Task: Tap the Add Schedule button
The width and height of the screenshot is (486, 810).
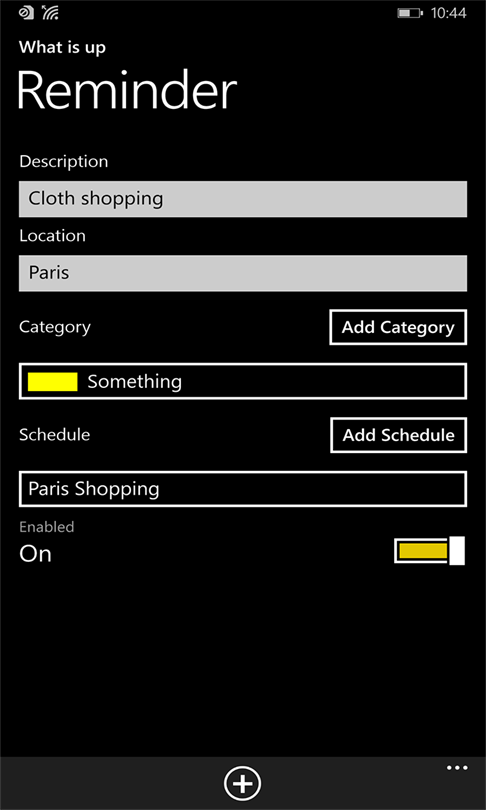Action: (398, 435)
